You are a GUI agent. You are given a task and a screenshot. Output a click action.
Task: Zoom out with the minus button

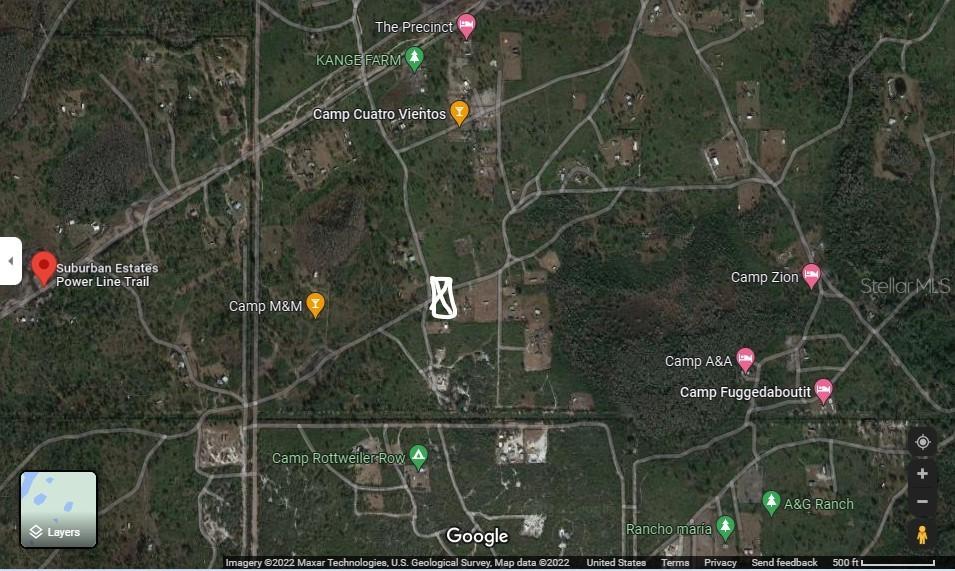pyautogui.click(x=922, y=501)
